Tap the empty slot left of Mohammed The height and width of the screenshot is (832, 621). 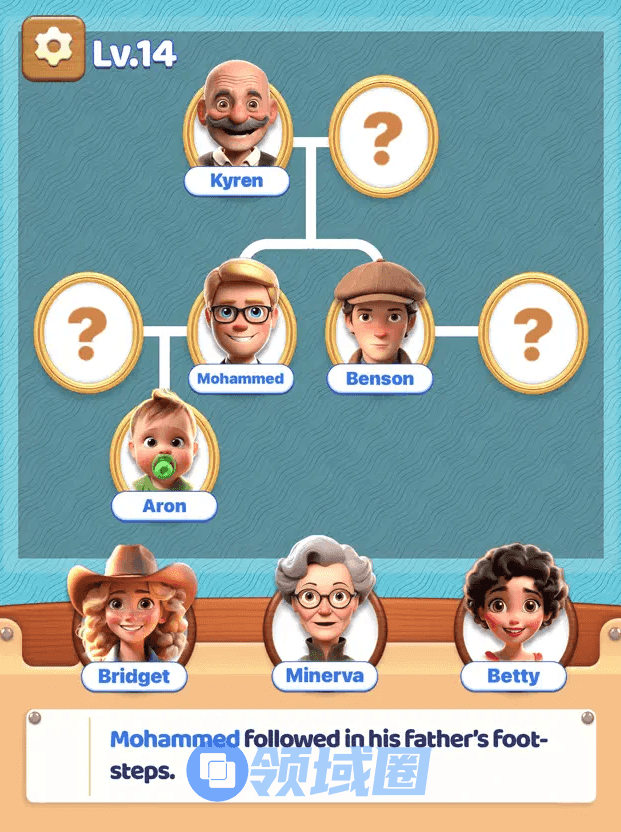(88, 329)
